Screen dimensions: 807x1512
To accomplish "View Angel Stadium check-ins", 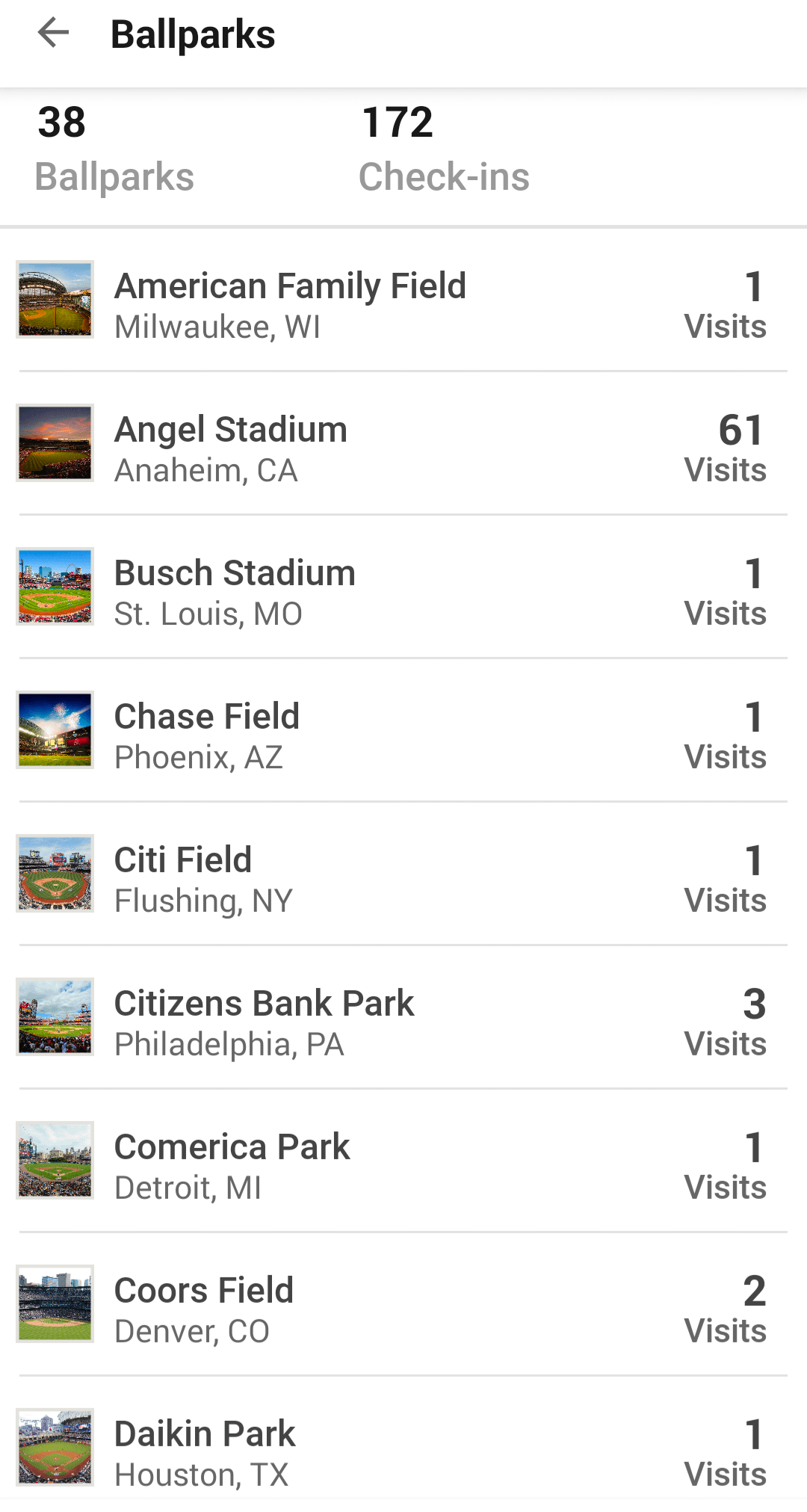I will tap(403, 445).
